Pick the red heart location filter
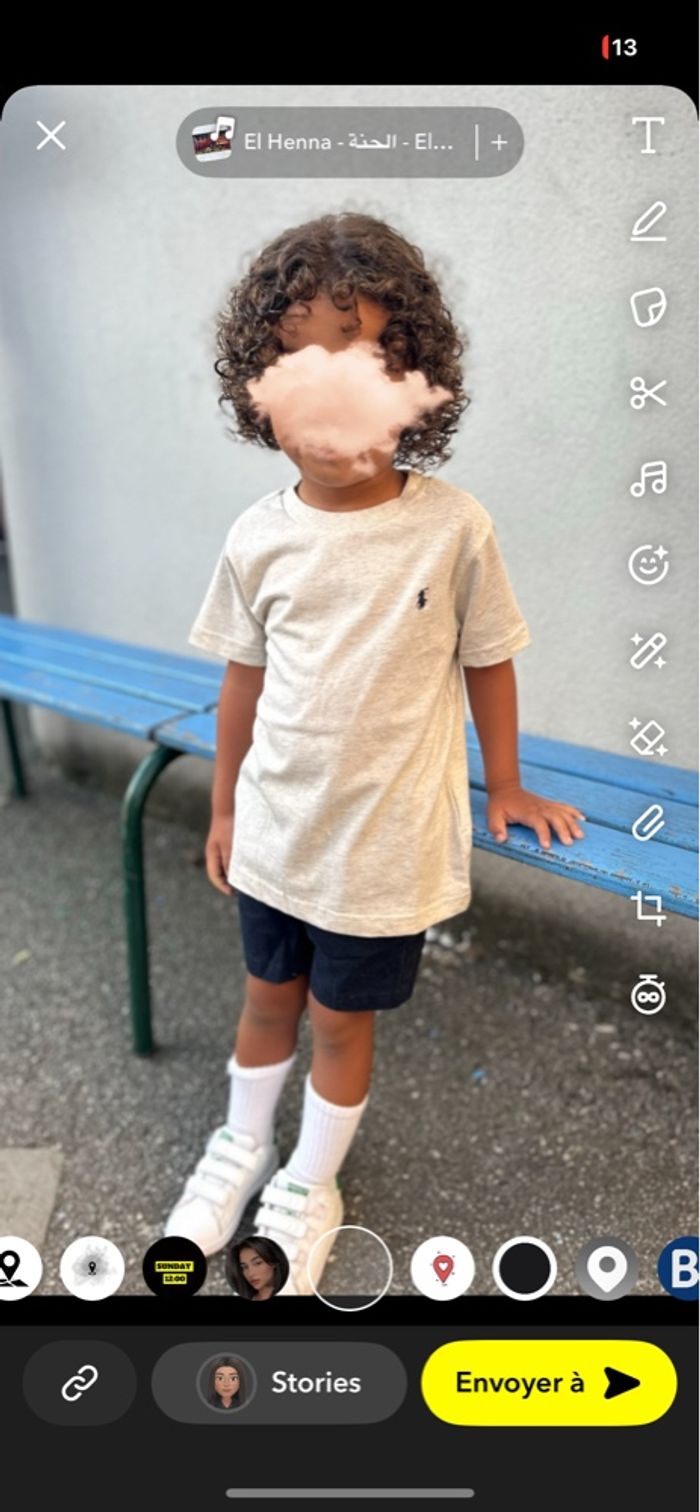The height and width of the screenshot is (1512, 700). (x=442, y=1268)
